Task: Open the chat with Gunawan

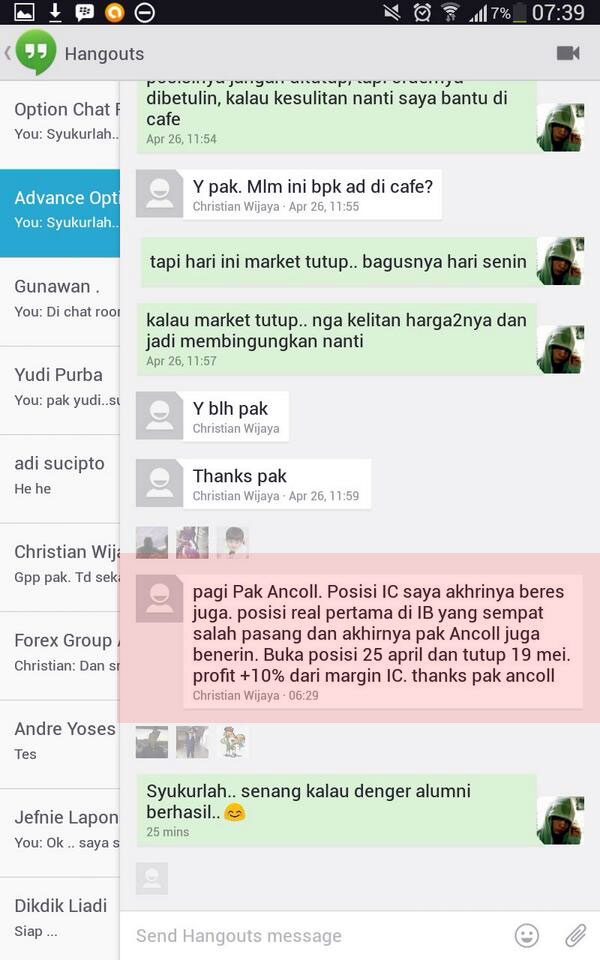Action: pos(60,298)
